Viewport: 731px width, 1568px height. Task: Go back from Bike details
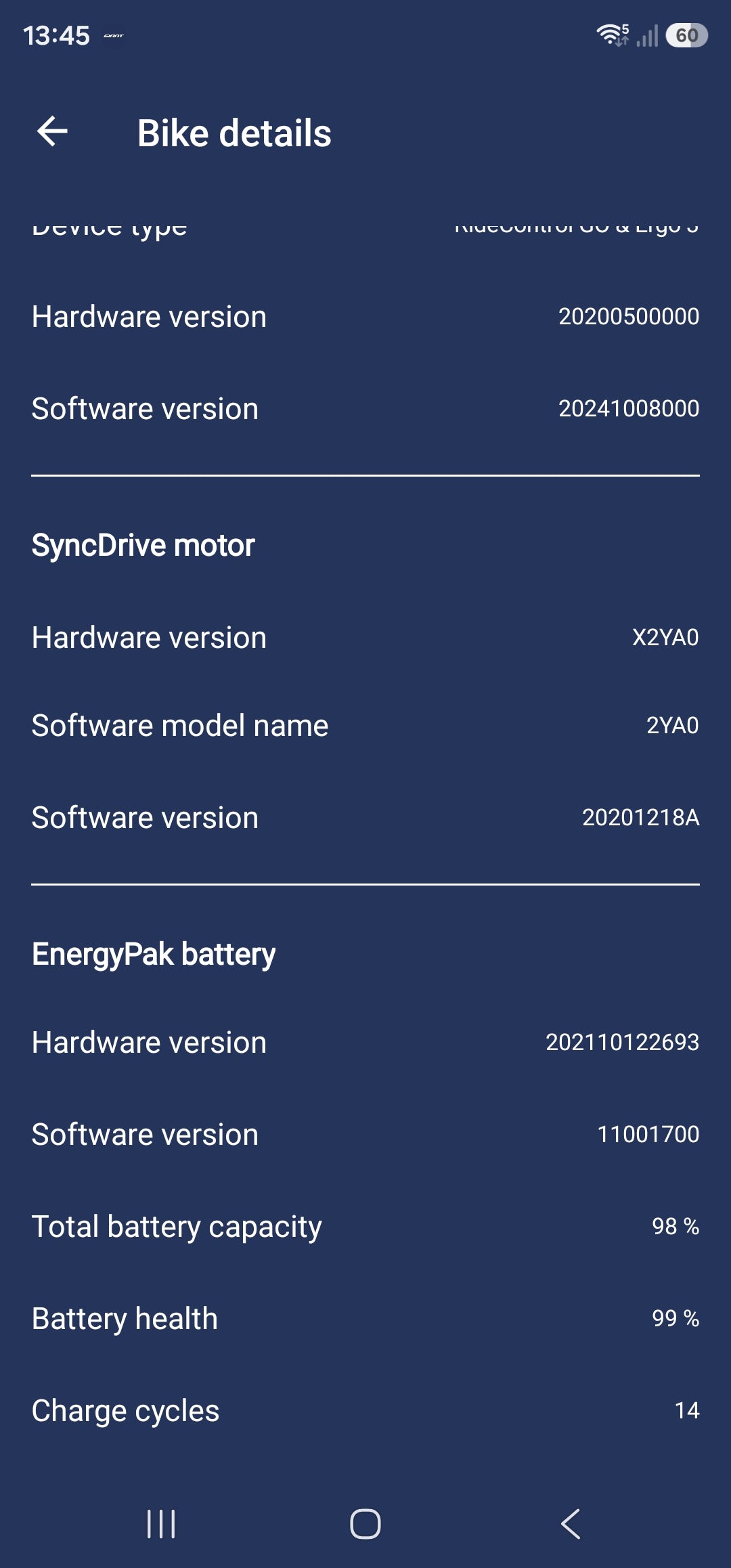[x=52, y=131]
